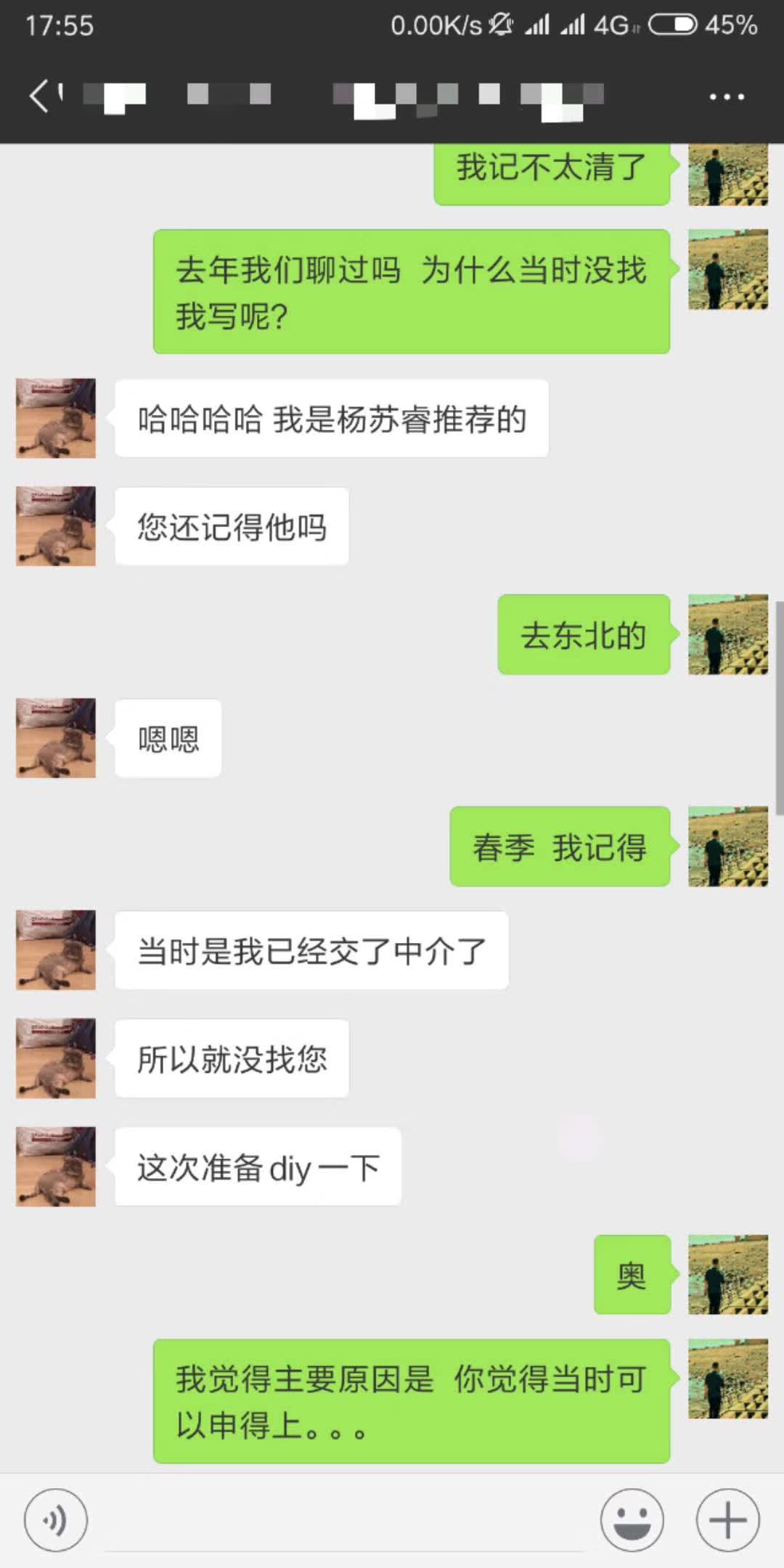
Task: Switch to voice message input
Action: [56, 1520]
